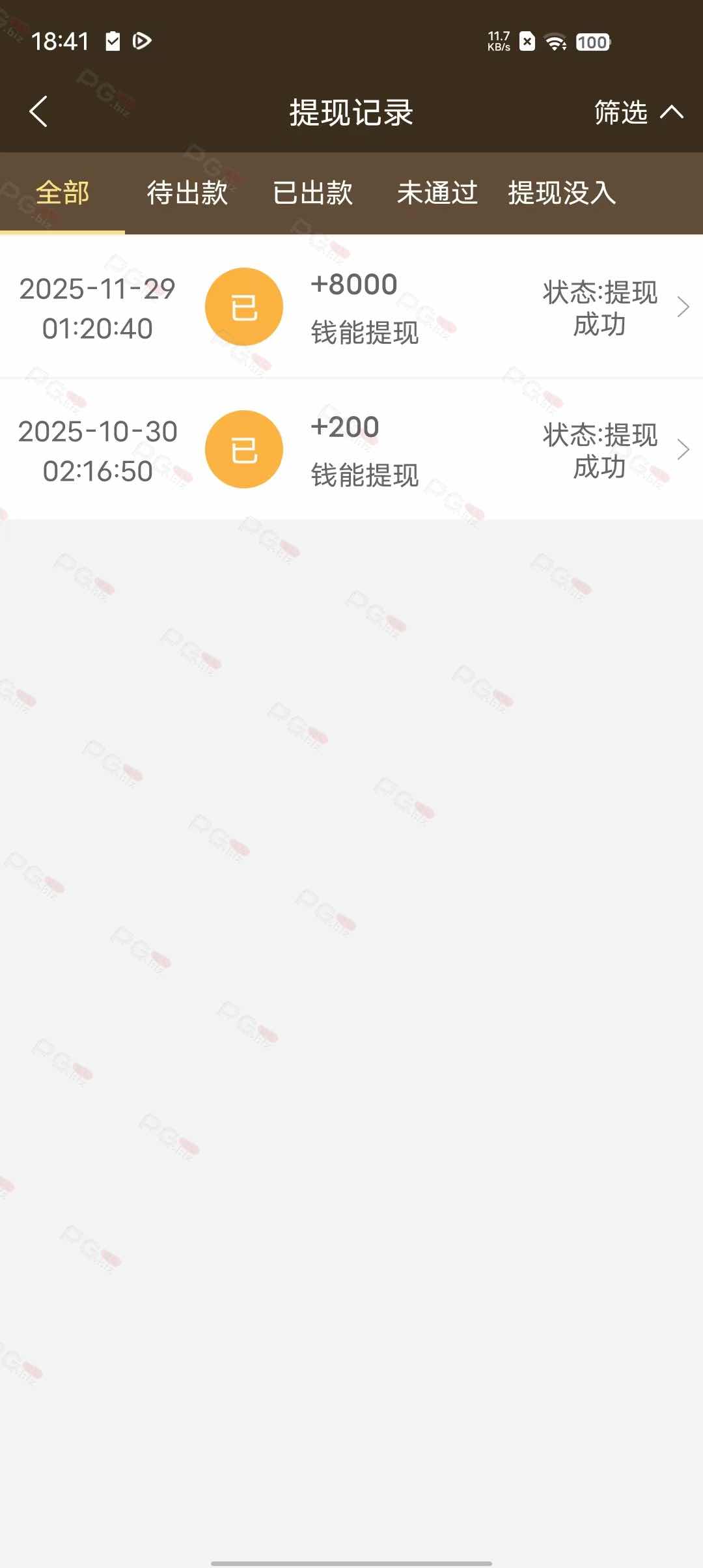Select the 全部 tab
The width and height of the screenshot is (703, 1568).
click(62, 193)
